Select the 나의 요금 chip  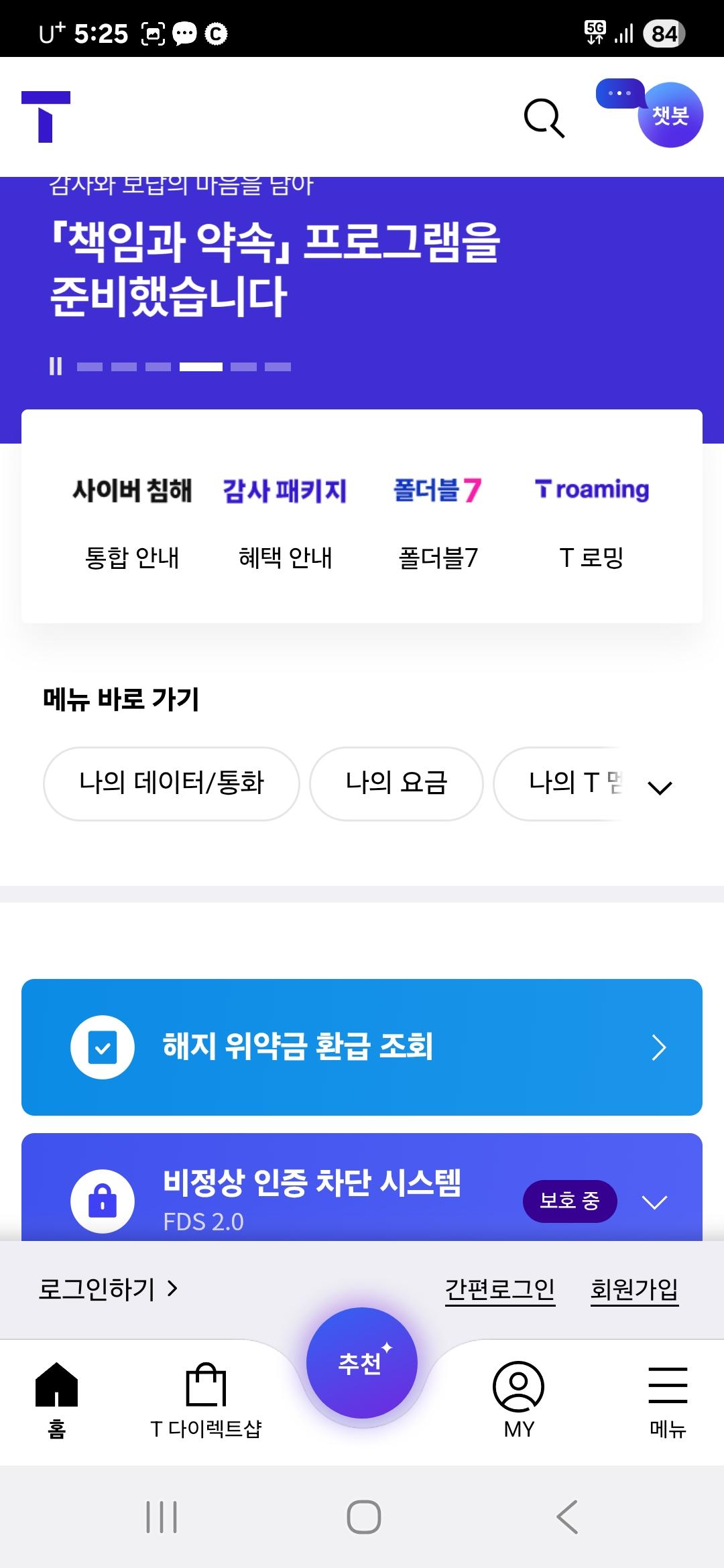coord(396,783)
